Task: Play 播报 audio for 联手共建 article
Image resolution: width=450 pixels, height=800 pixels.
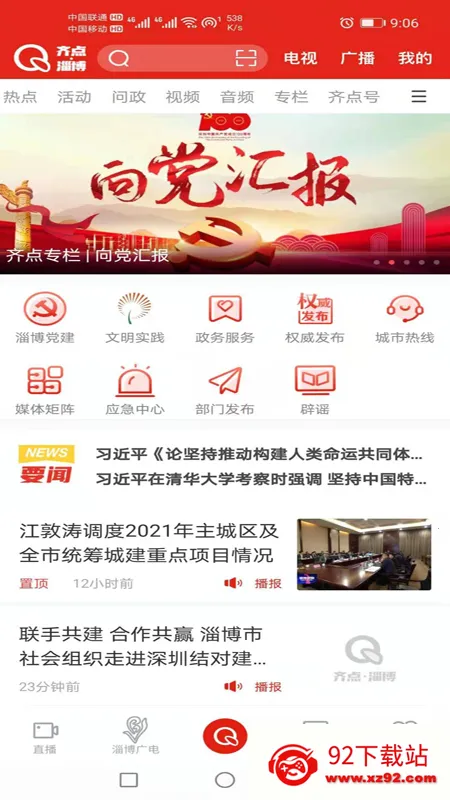Action: click(x=253, y=687)
